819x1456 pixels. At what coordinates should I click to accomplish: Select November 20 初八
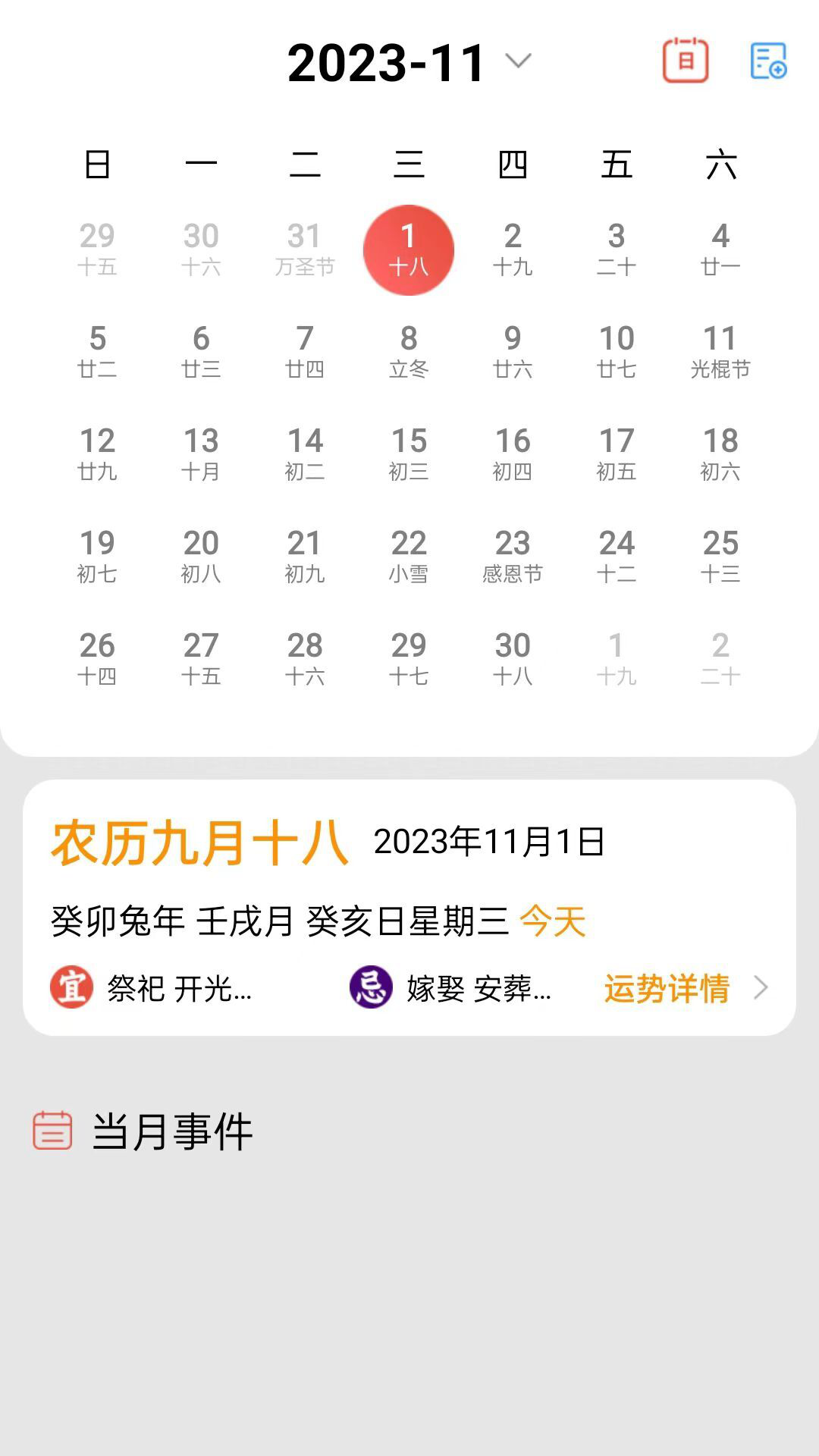(201, 556)
